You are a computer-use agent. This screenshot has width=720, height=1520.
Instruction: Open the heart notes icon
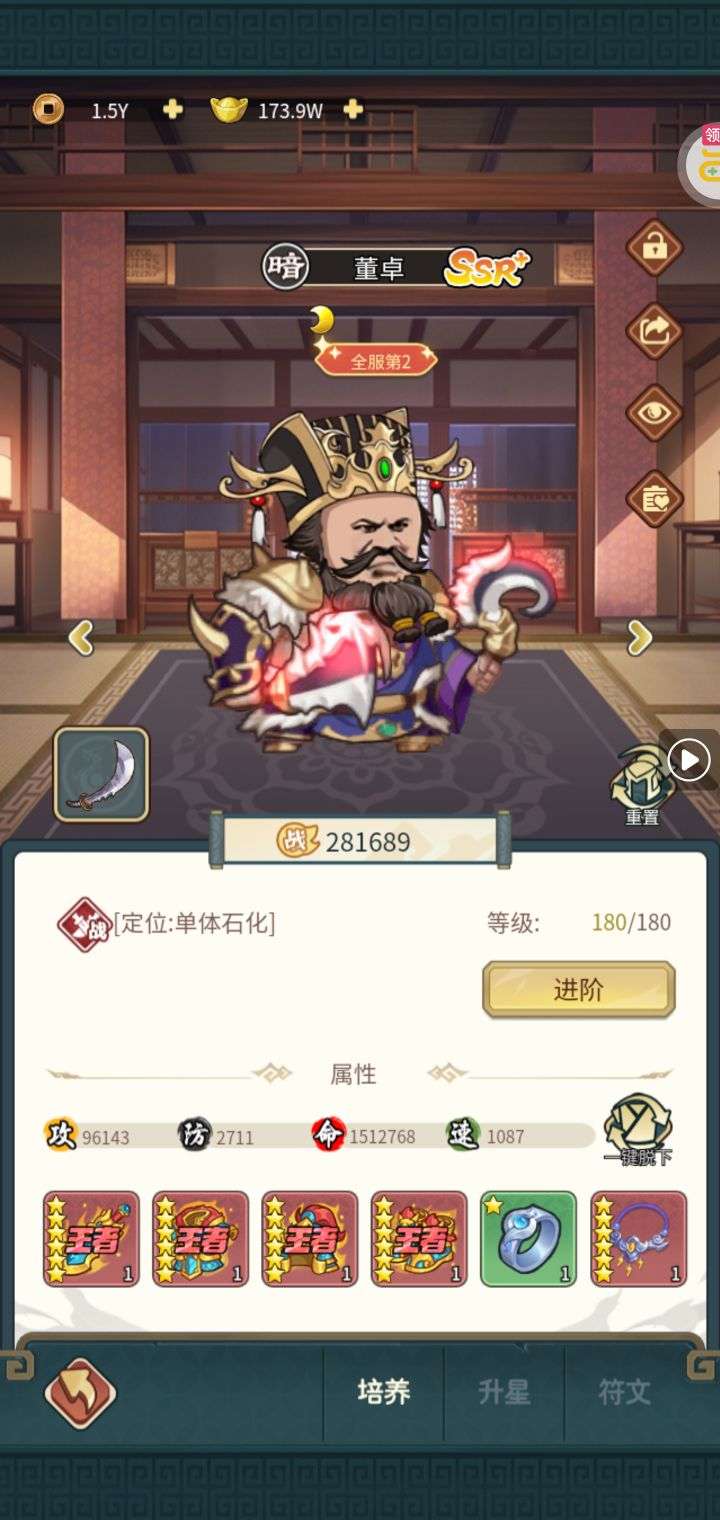click(653, 498)
